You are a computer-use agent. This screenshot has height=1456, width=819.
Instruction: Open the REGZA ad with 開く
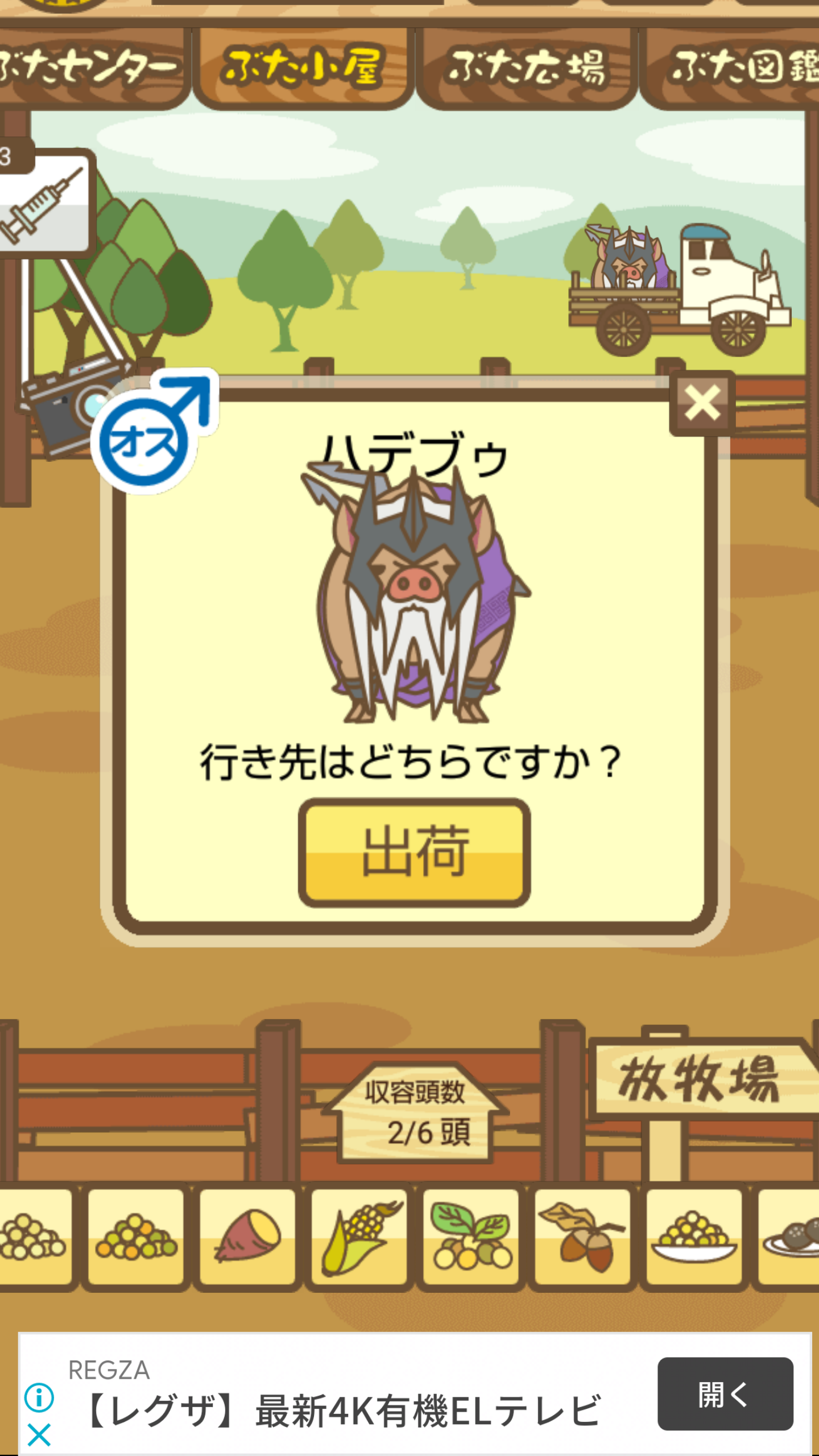point(725,1393)
